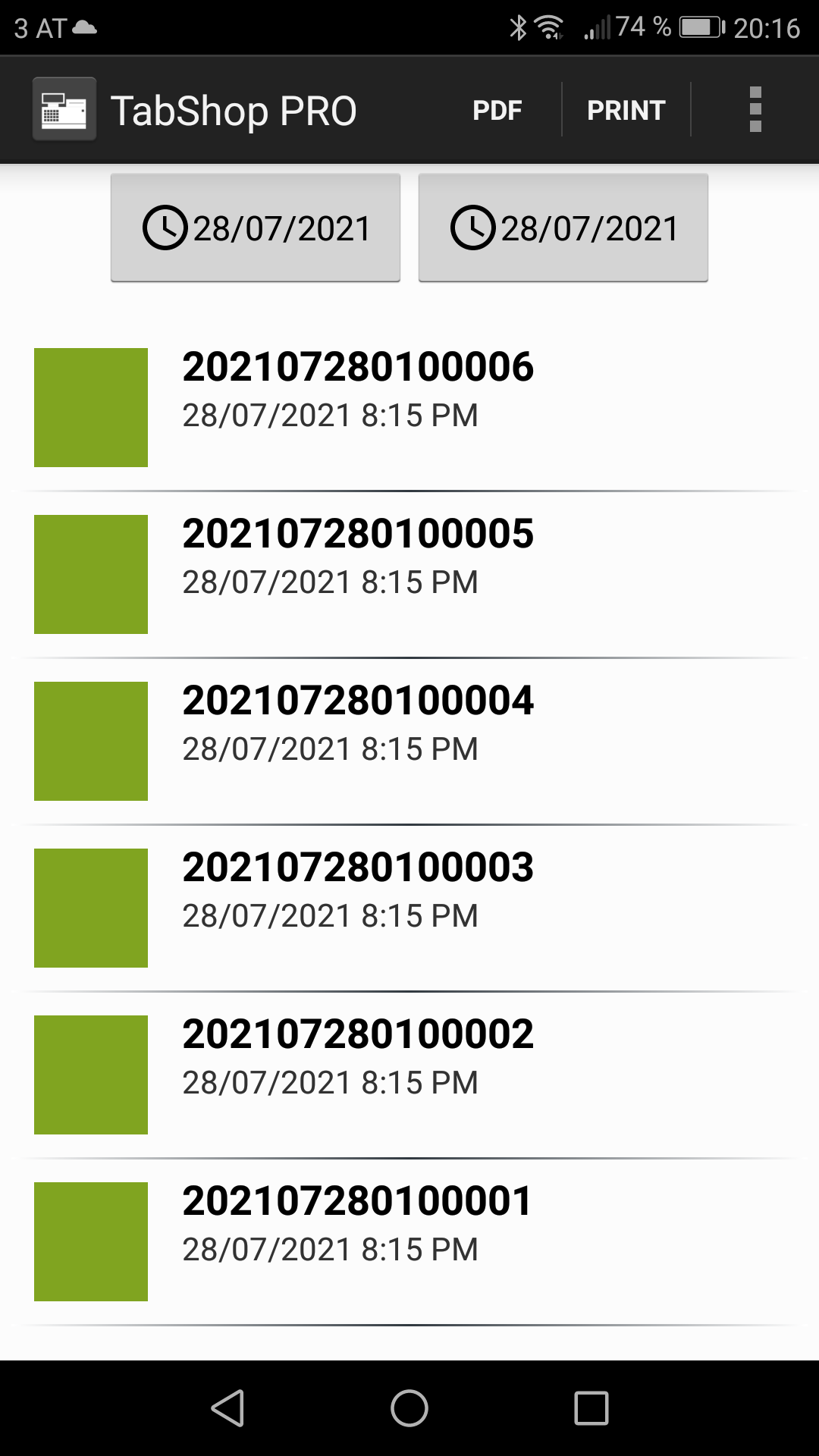The image size is (819, 1456).
Task: Pick the end date on the second date button
Action: [x=563, y=227]
